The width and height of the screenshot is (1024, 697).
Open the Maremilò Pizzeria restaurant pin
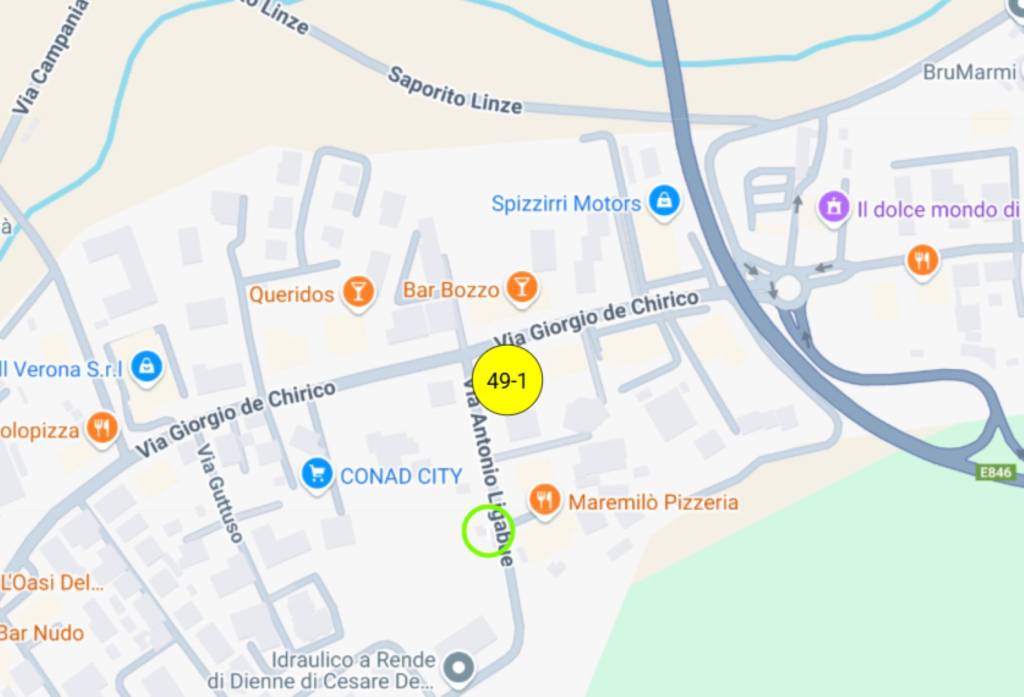coord(544,499)
